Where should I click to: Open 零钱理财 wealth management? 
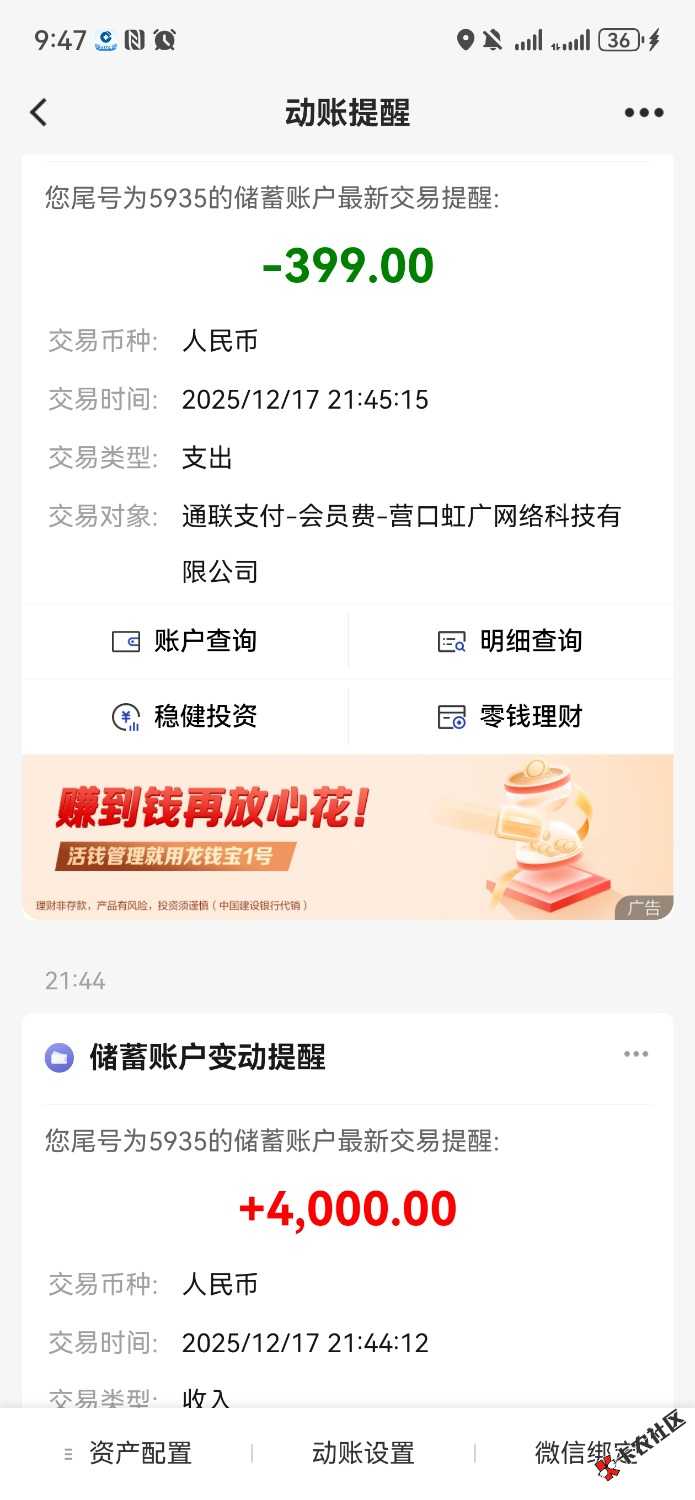[510, 716]
